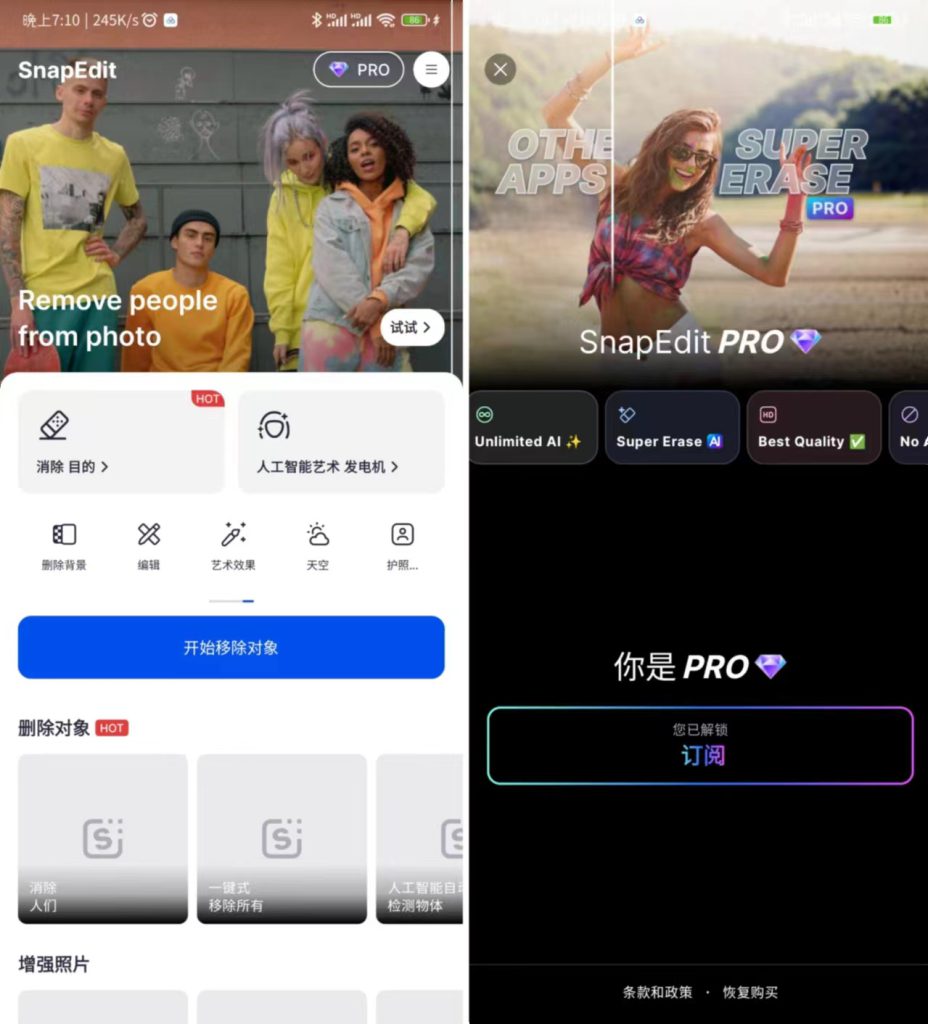Open the 人工智能艺术 发电机 card

(341, 442)
